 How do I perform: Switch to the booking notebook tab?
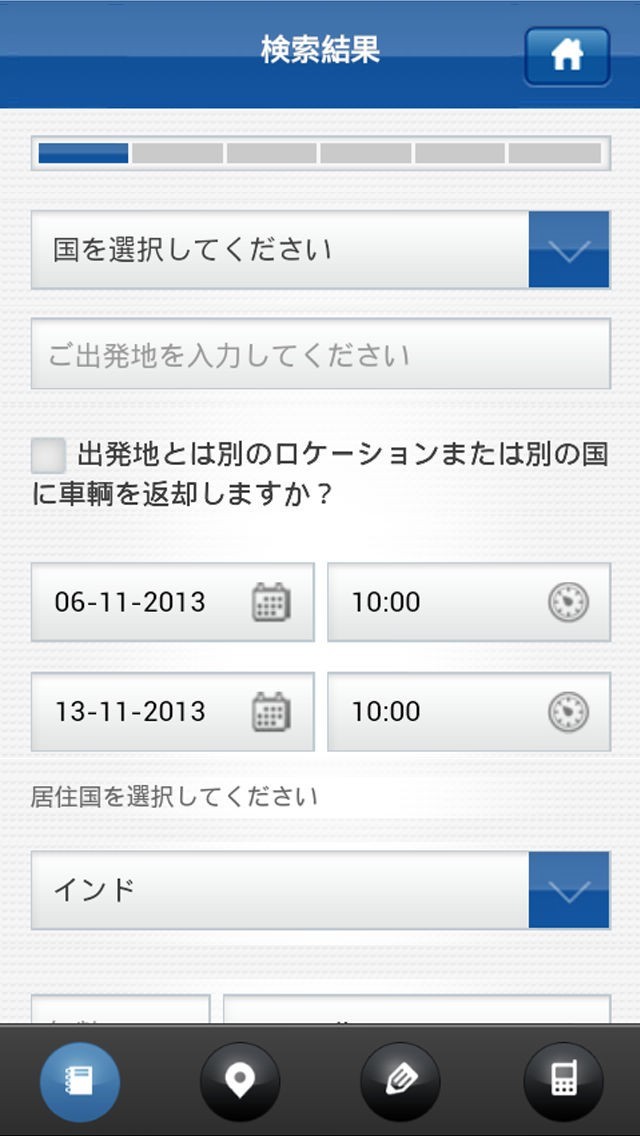pyautogui.click(x=80, y=1081)
